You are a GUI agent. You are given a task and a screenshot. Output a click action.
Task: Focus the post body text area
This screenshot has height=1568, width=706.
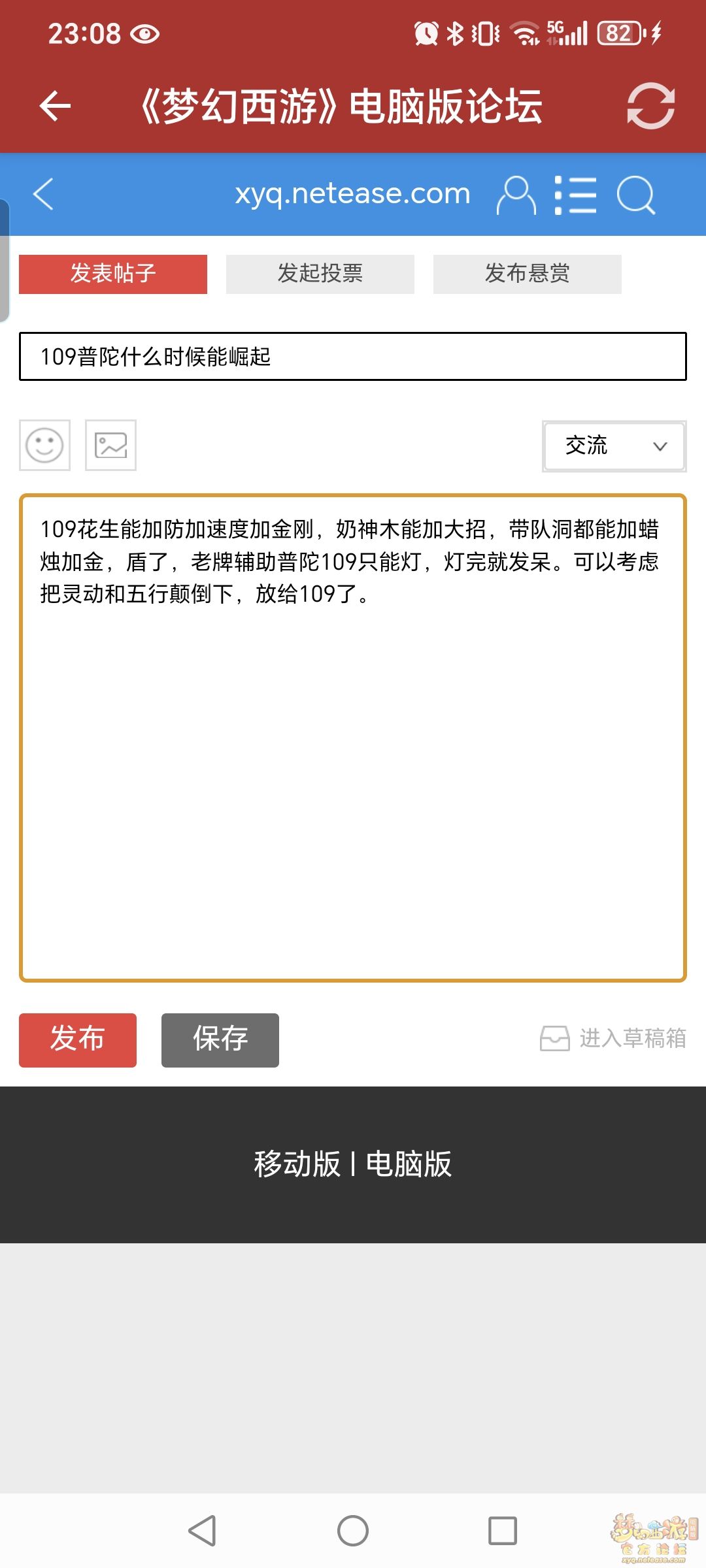(x=353, y=738)
